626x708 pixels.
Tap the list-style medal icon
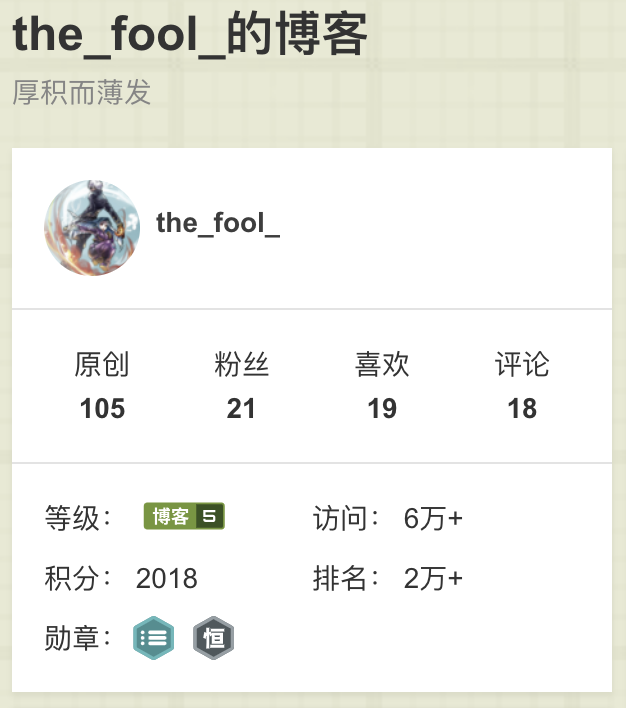pyautogui.click(x=154, y=638)
